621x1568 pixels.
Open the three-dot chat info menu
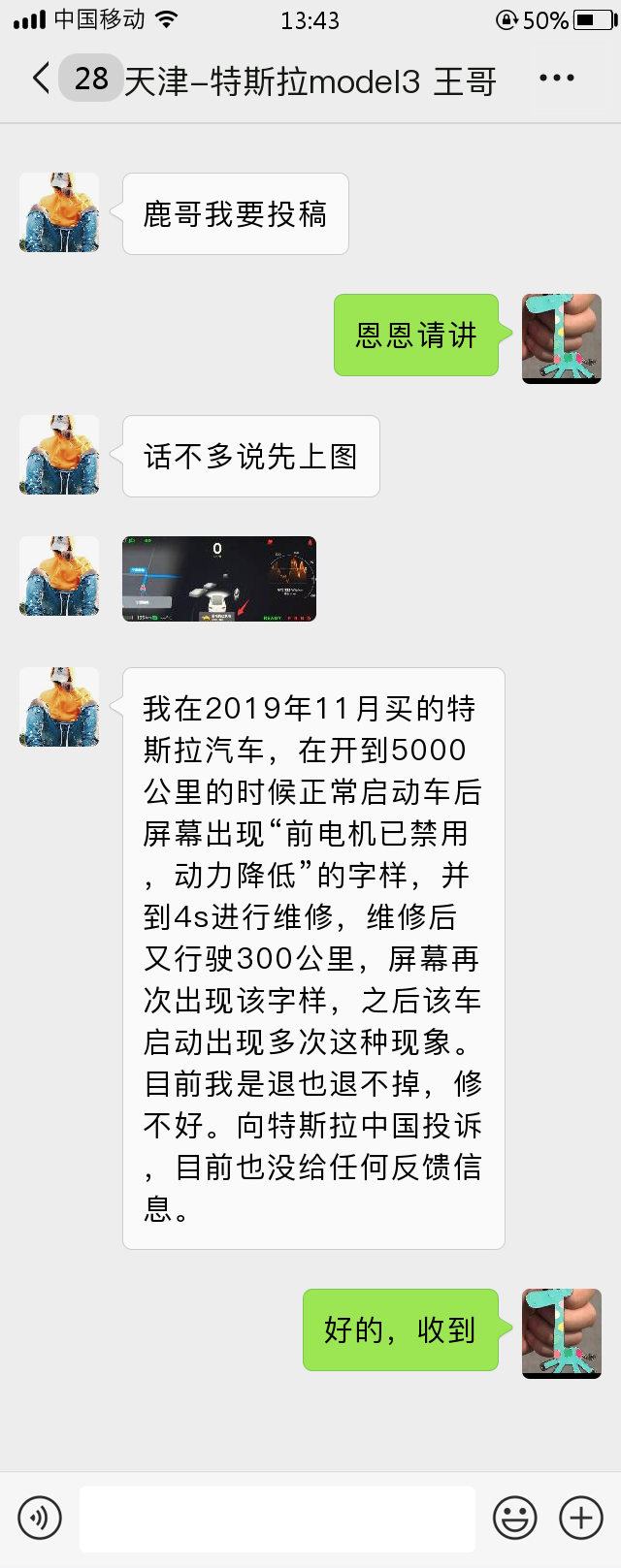coord(556,79)
